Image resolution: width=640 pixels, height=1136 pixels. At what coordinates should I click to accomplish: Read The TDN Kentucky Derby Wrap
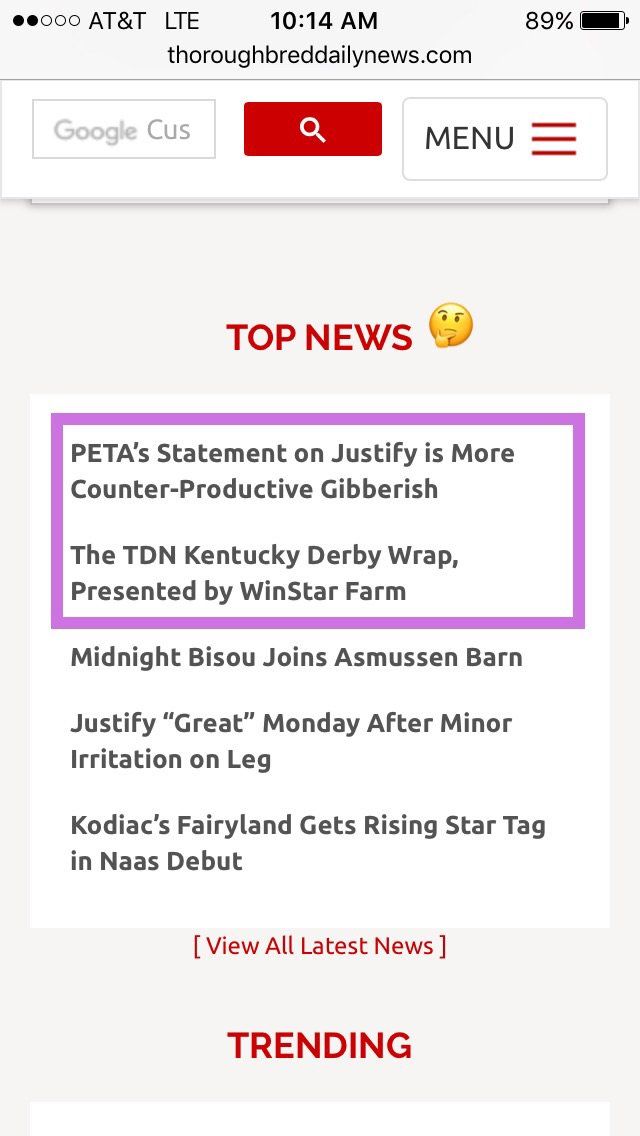click(x=264, y=573)
